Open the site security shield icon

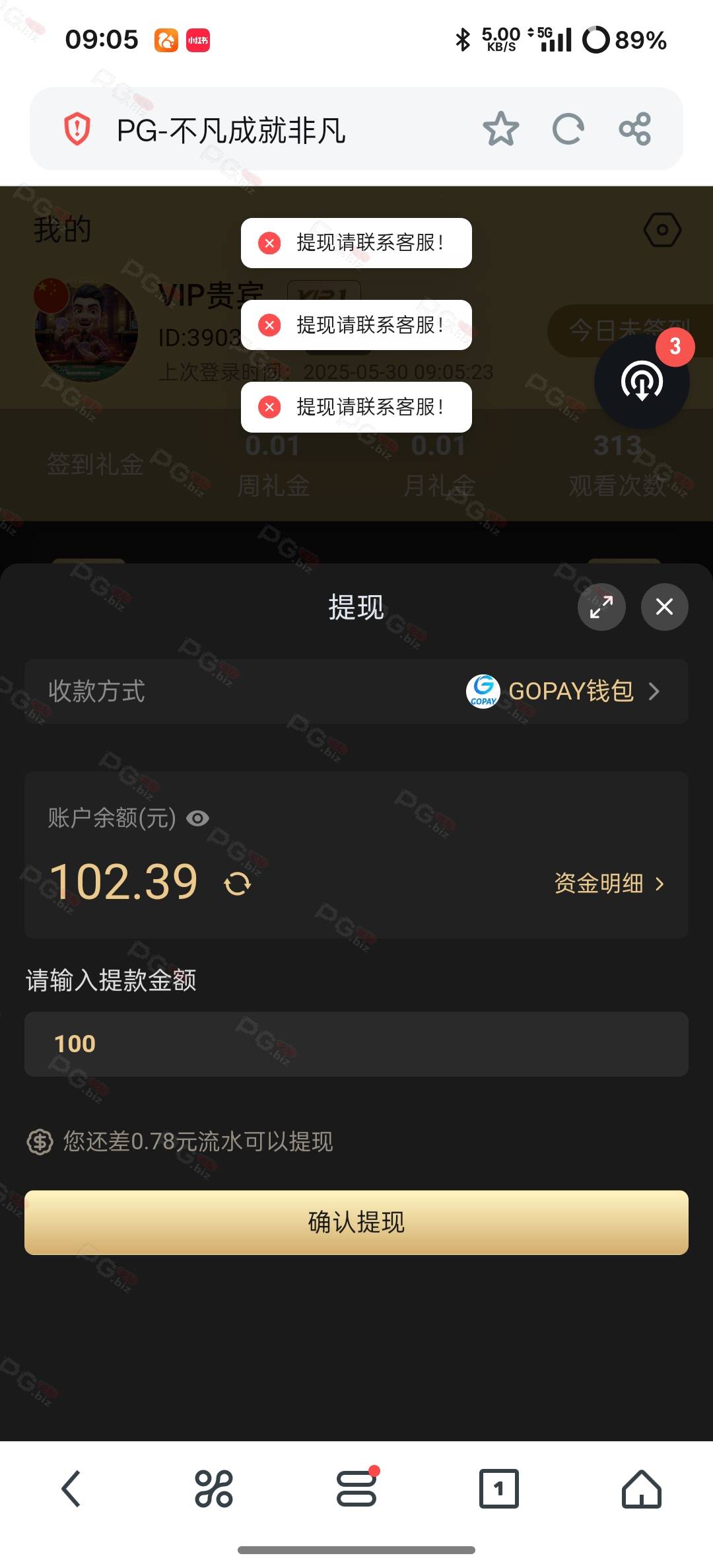tap(77, 129)
